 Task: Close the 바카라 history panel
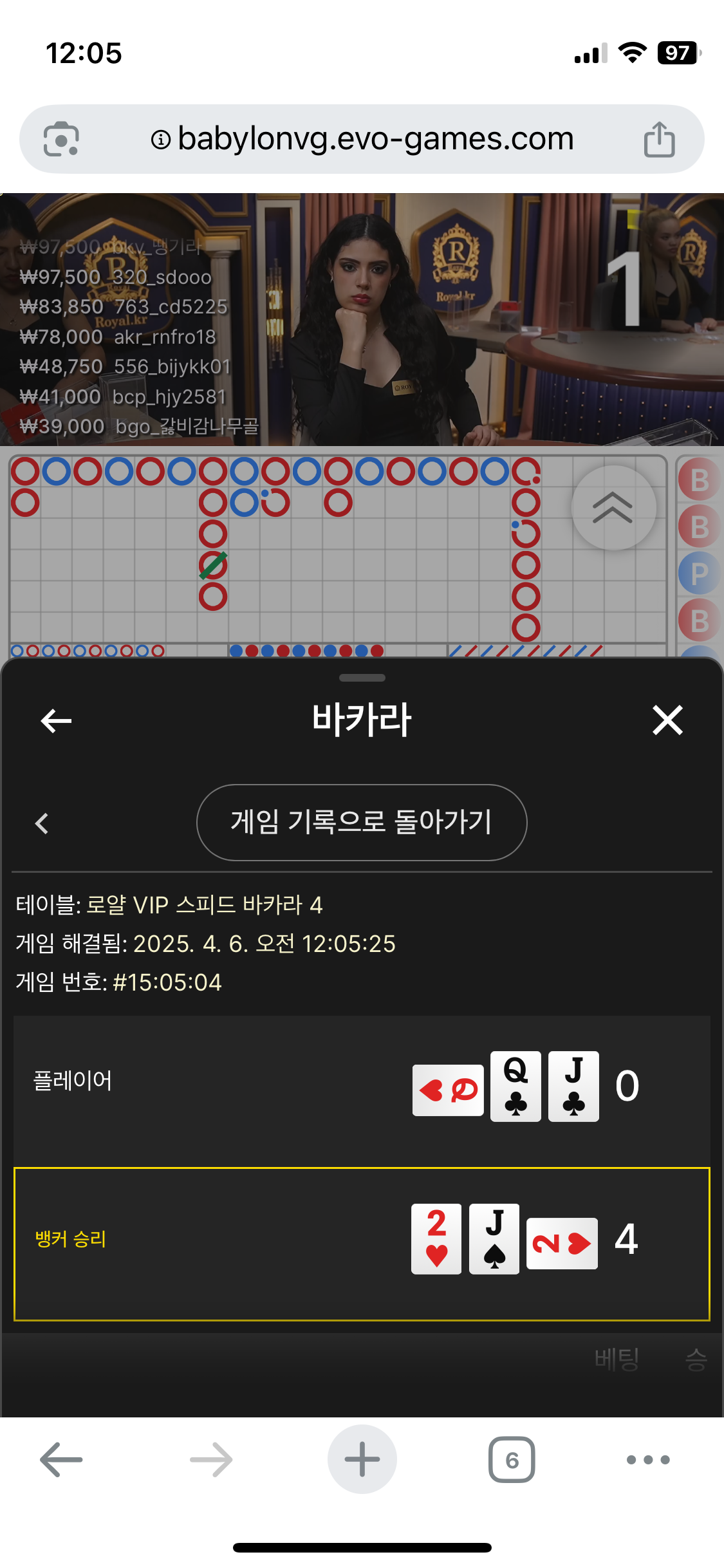click(667, 720)
